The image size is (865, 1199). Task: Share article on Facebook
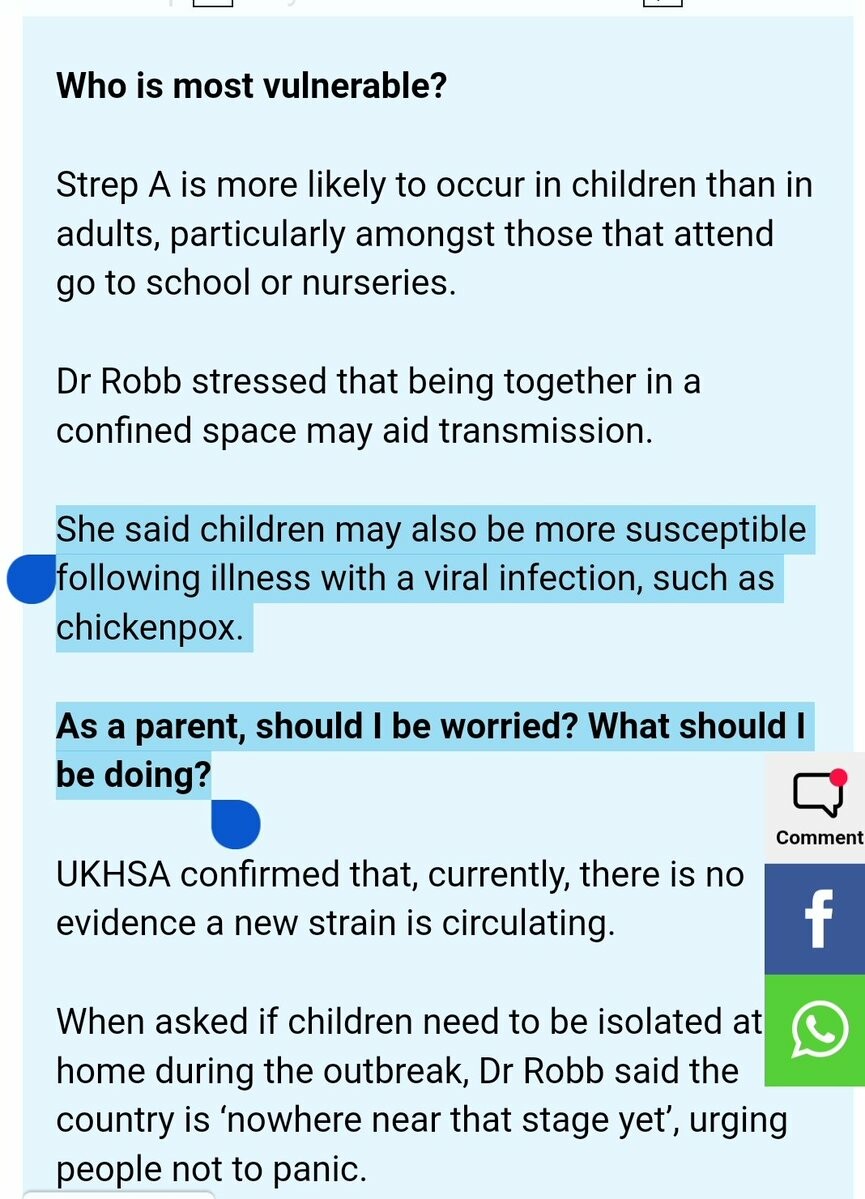pyautogui.click(x=816, y=919)
